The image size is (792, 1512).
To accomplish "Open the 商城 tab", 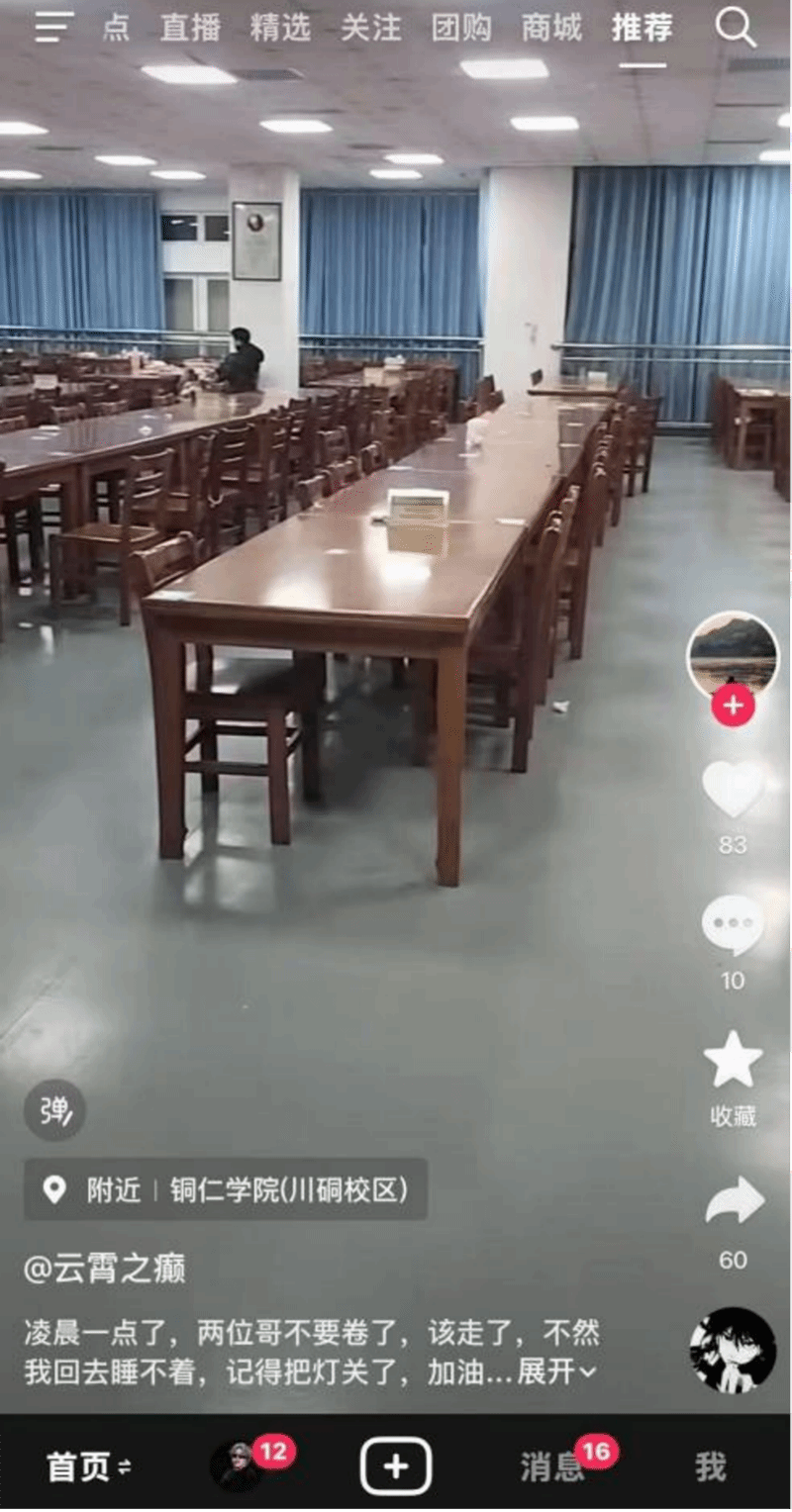I will point(551,29).
